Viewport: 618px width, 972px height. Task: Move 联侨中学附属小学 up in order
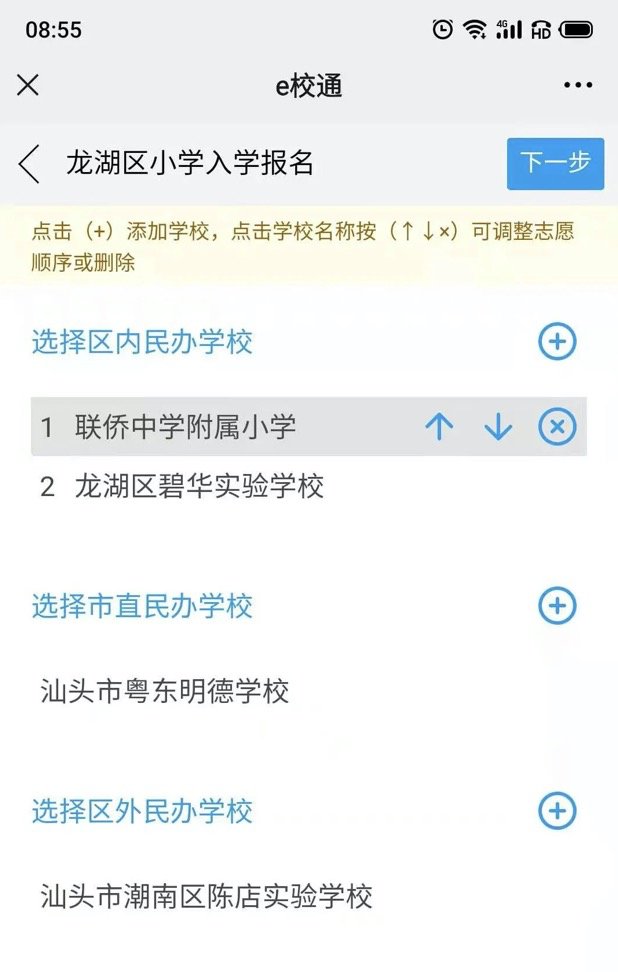439,428
